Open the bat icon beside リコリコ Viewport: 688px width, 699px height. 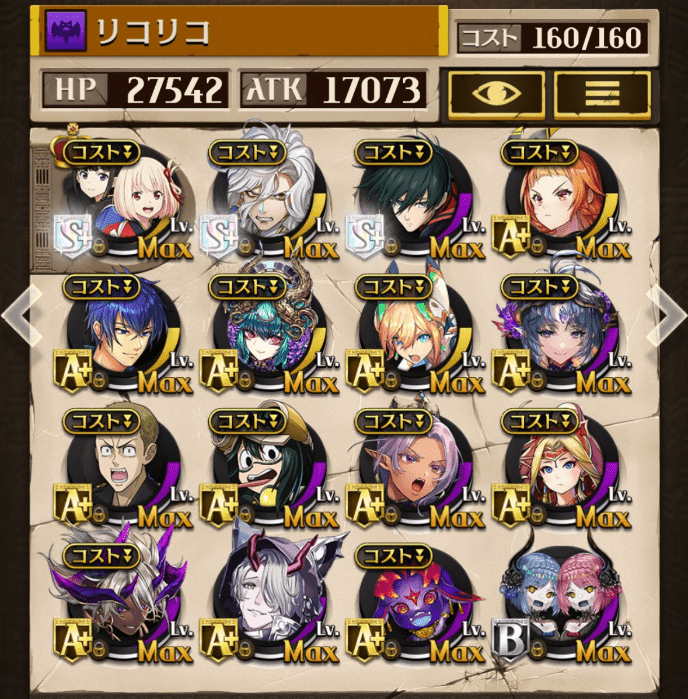pos(66,32)
